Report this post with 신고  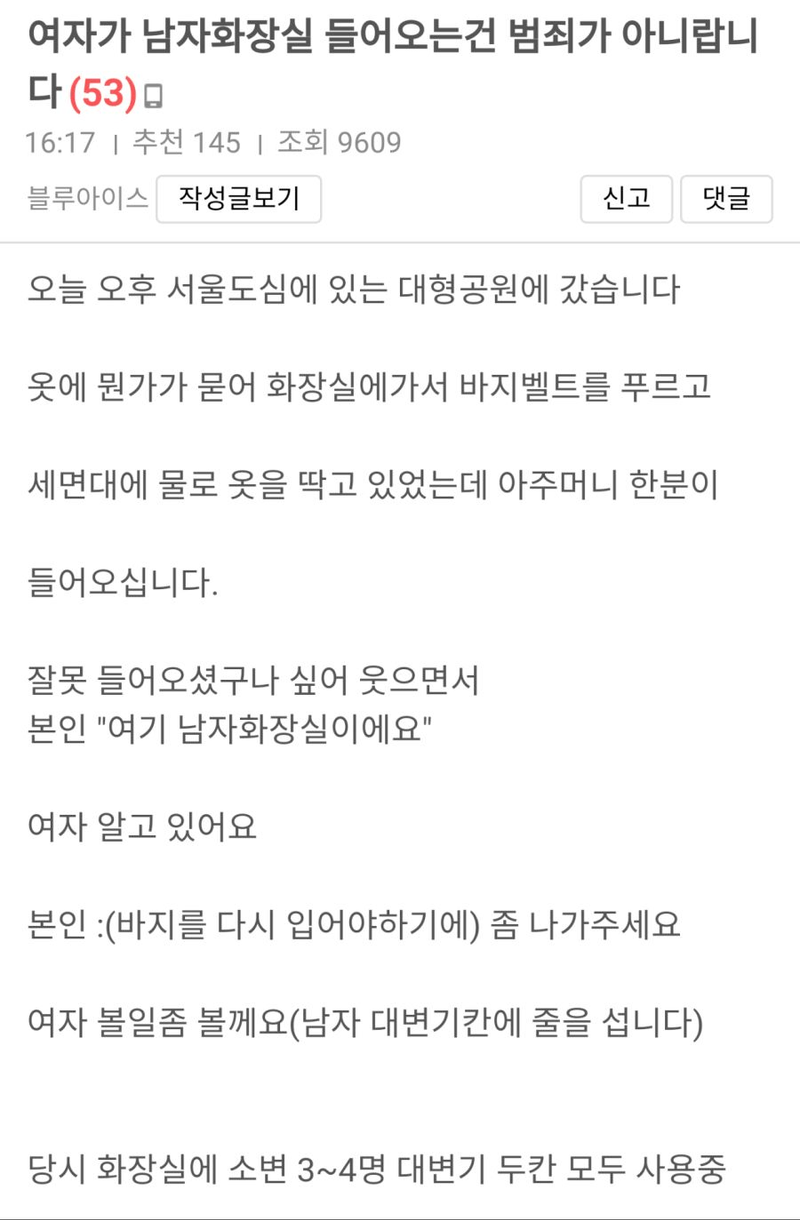pyautogui.click(x=626, y=199)
